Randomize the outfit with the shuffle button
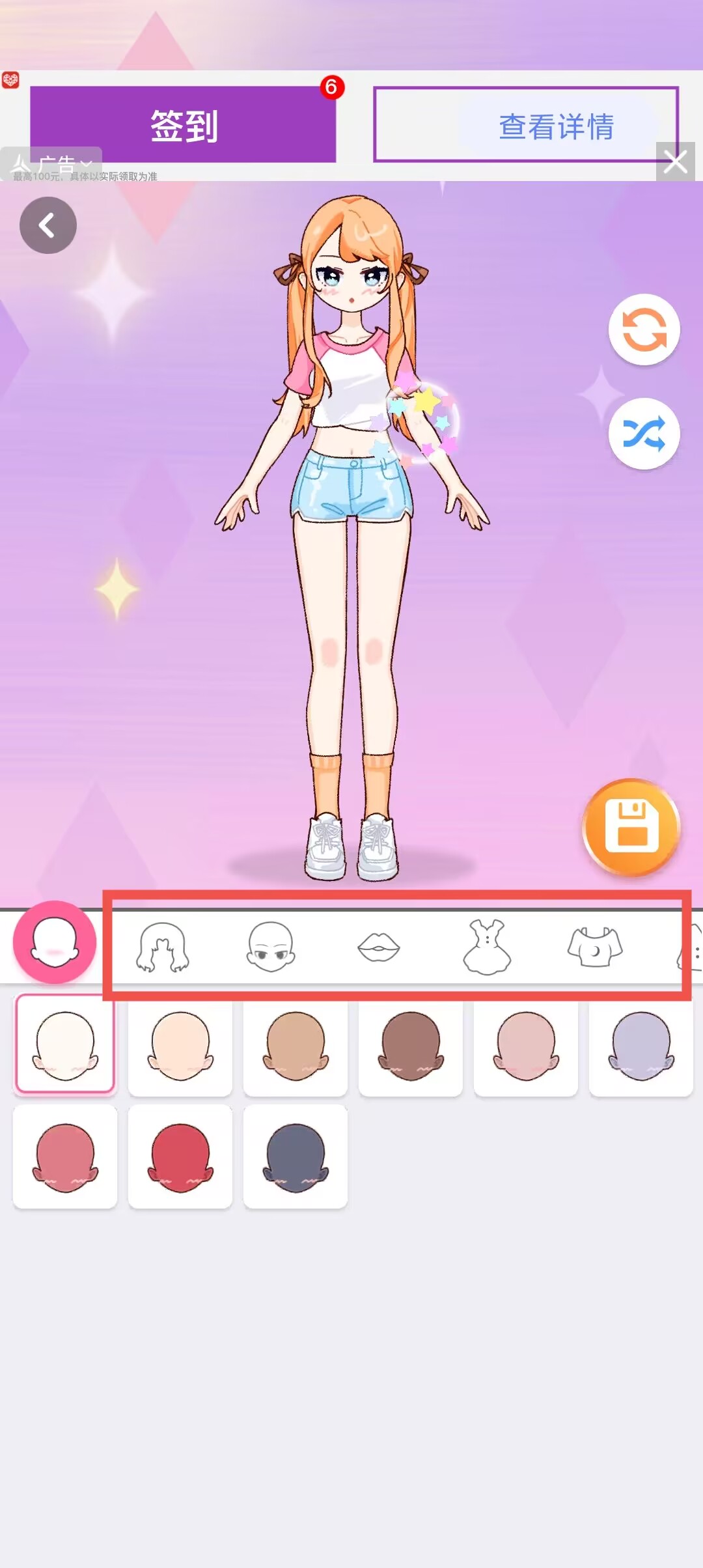The width and height of the screenshot is (703, 1568). (644, 434)
